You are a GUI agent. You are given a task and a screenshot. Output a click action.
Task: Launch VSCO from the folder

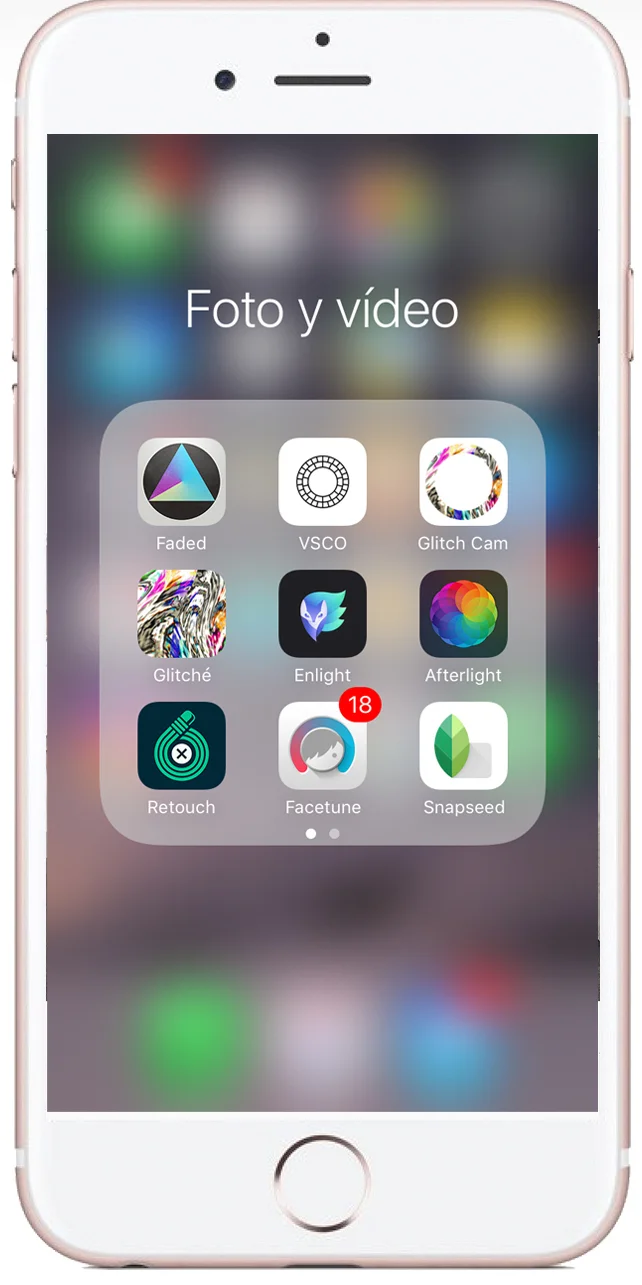322,482
